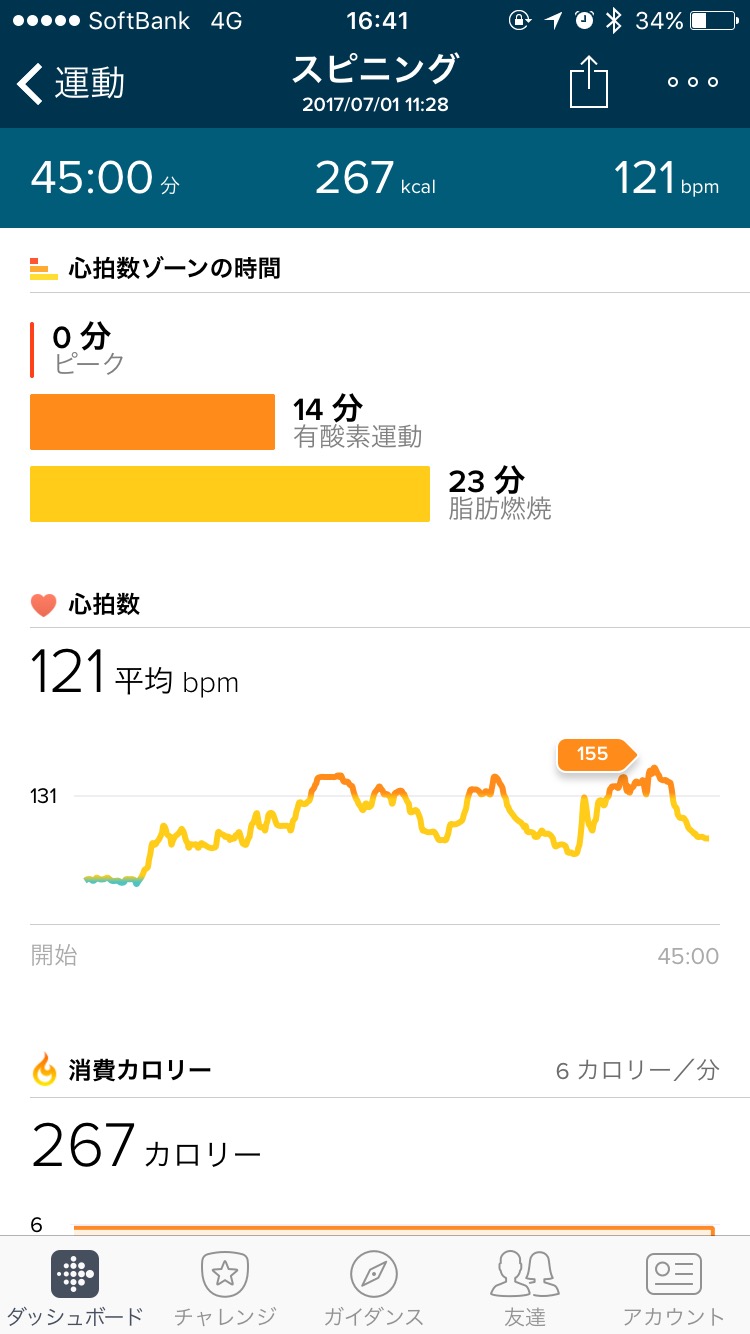
Task: Go to the 友達 tab
Action: point(524,1287)
